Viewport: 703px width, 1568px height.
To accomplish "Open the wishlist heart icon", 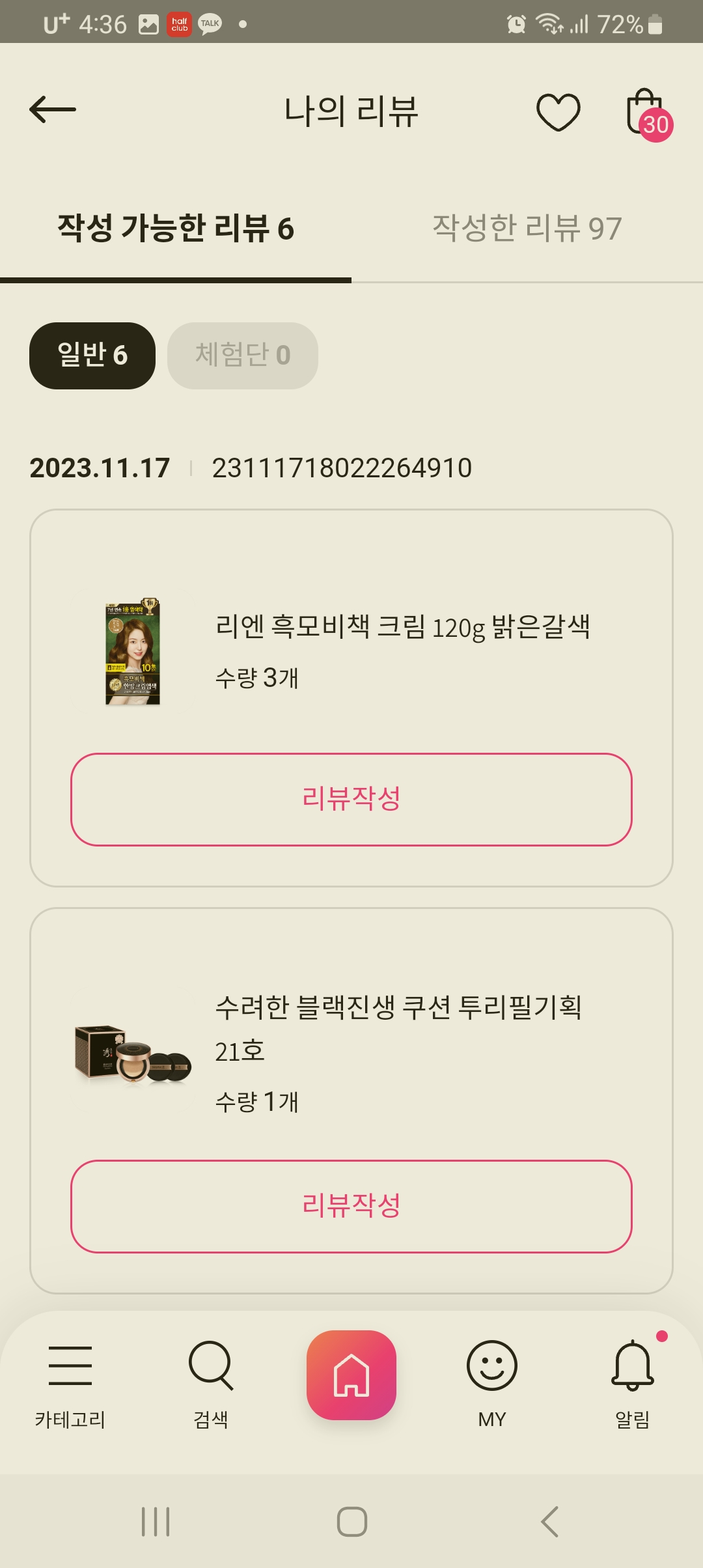I will (558, 111).
